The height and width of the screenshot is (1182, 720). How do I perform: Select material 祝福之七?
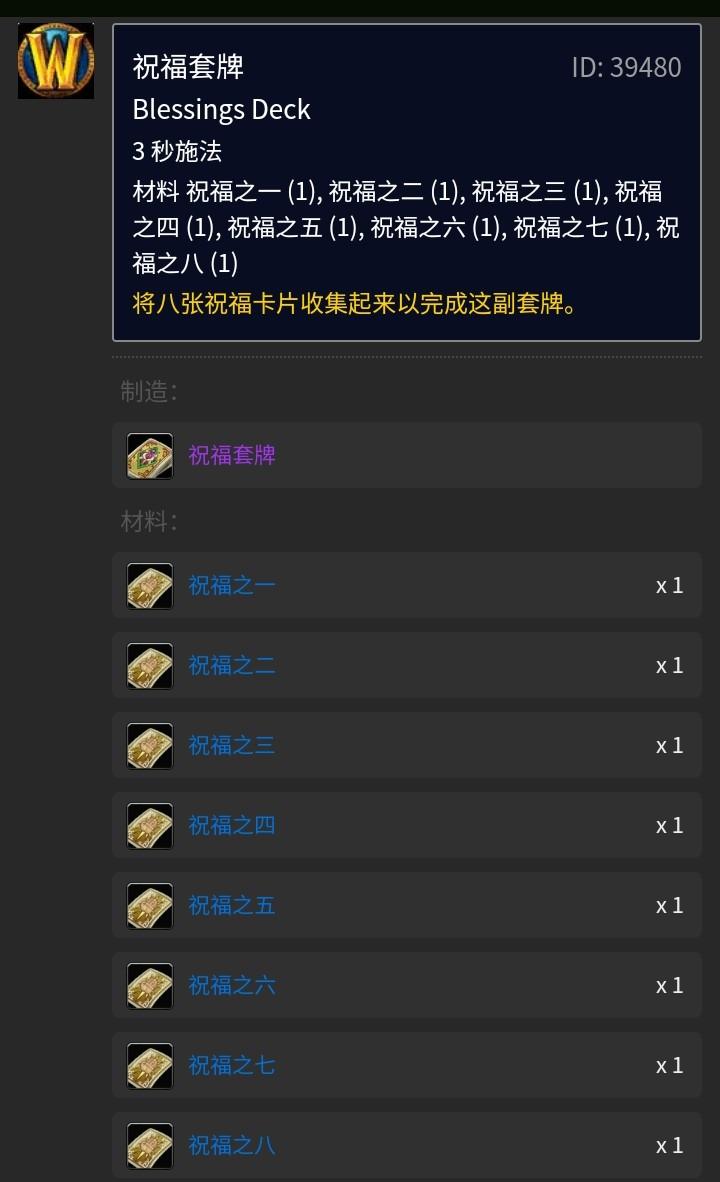click(232, 1066)
